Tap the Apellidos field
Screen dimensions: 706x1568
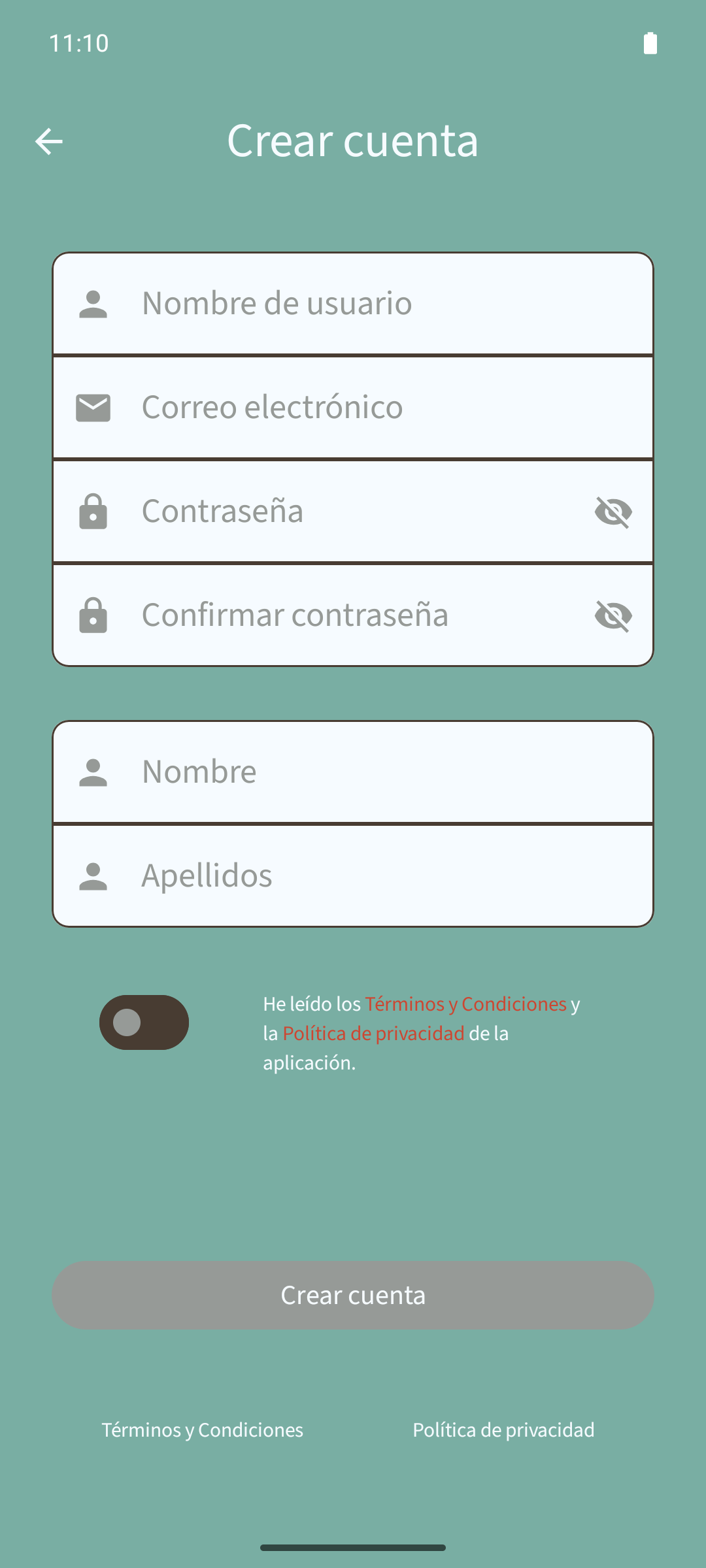[353, 876]
